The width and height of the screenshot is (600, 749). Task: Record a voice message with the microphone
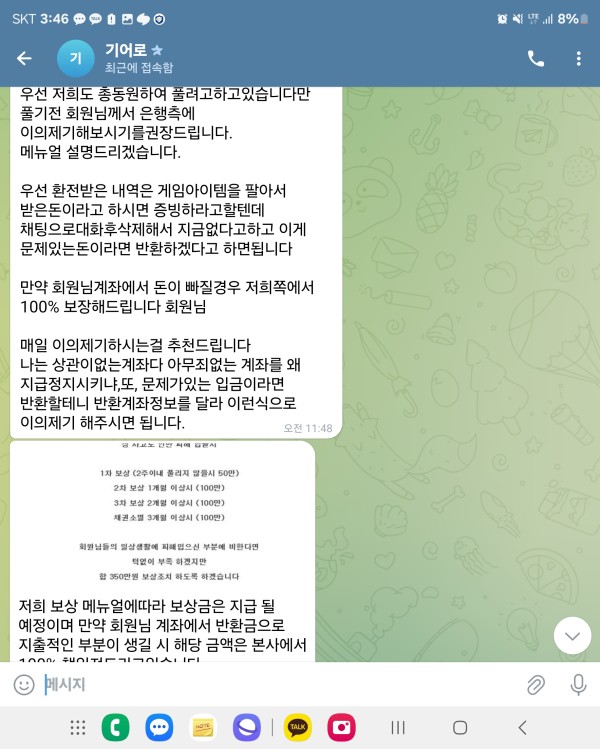pyautogui.click(x=578, y=685)
